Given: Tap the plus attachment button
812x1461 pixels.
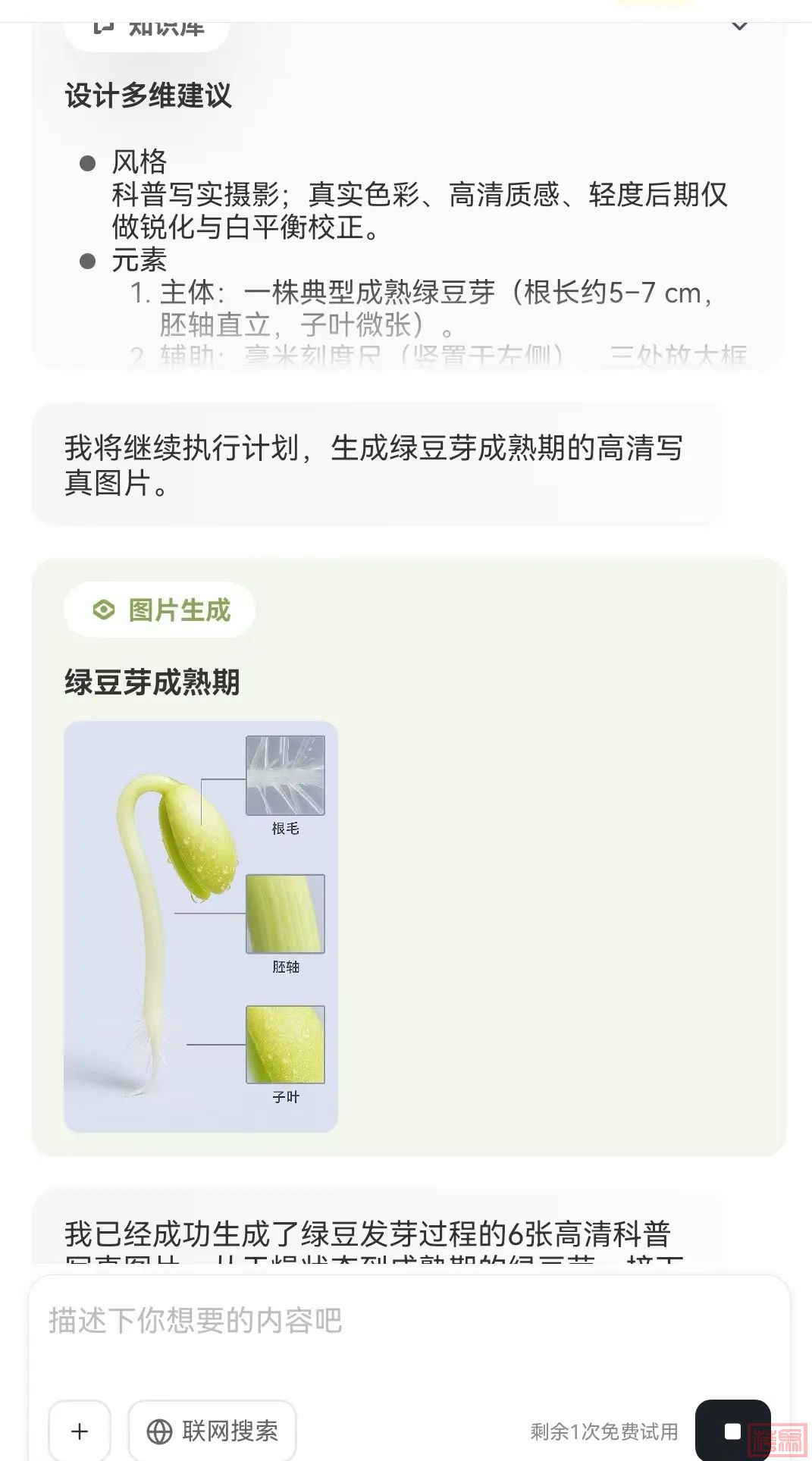Looking at the screenshot, I should [x=80, y=1431].
